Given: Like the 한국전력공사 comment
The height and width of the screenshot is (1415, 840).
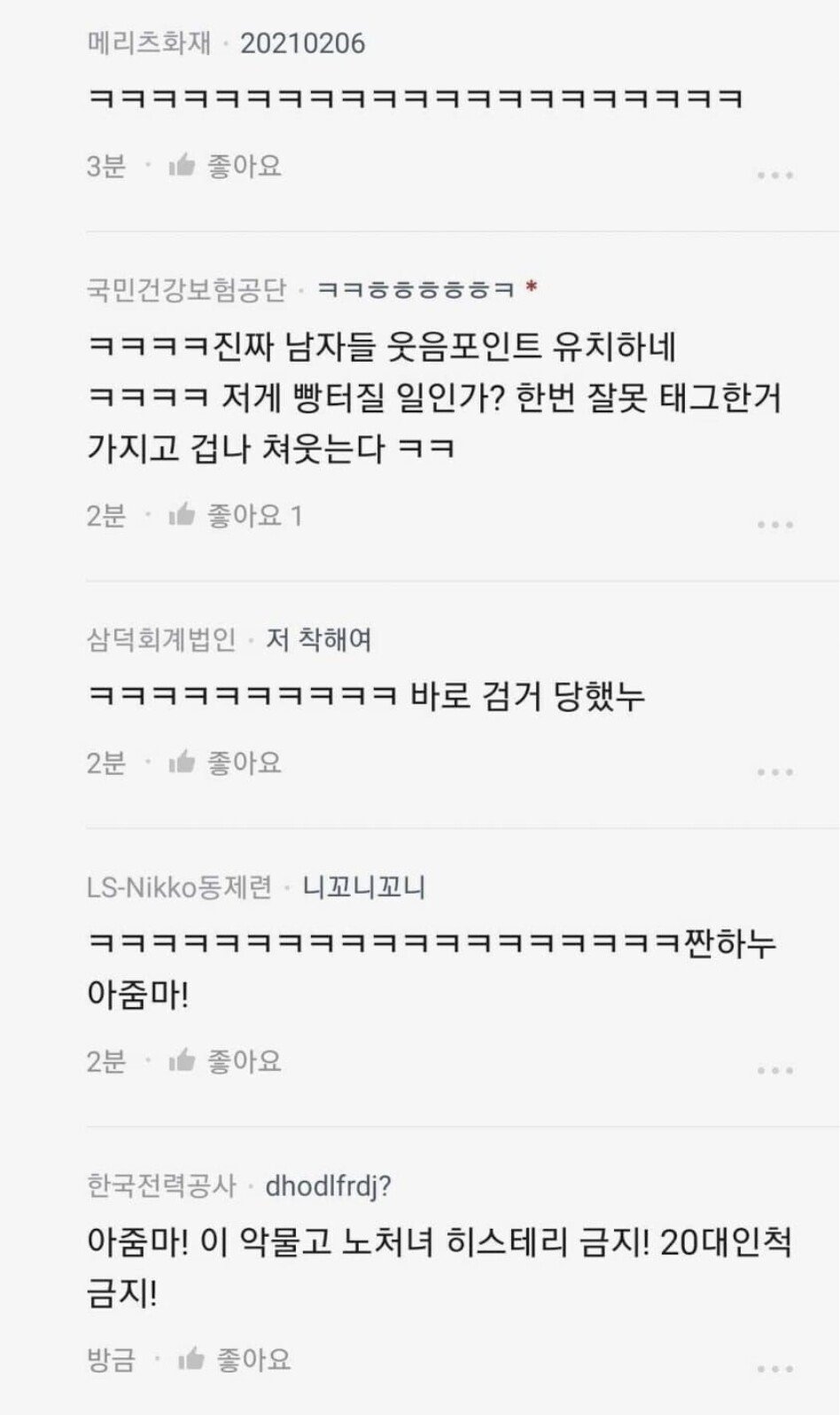Looking at the screenshot, I should coord(234,1359).
